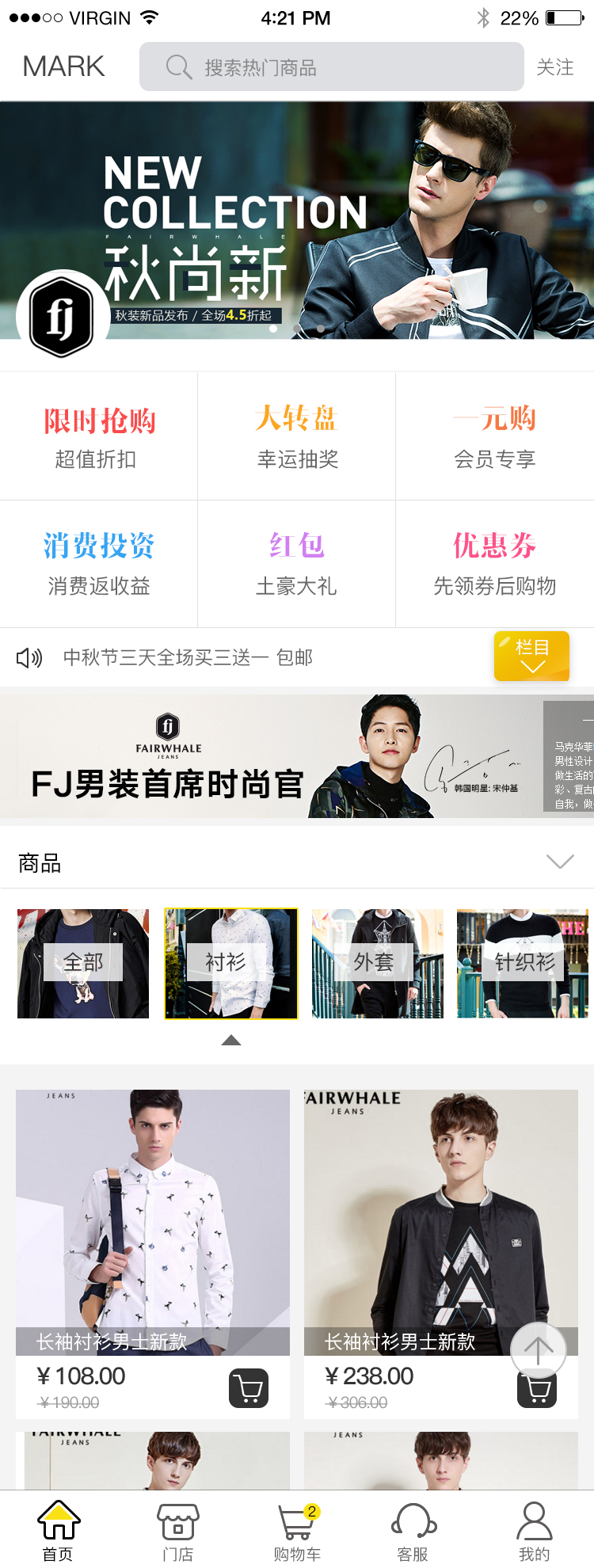Screen dimensions: 594x1568
Task: Open the search magnifier icon
Action: tap(177, 67)
